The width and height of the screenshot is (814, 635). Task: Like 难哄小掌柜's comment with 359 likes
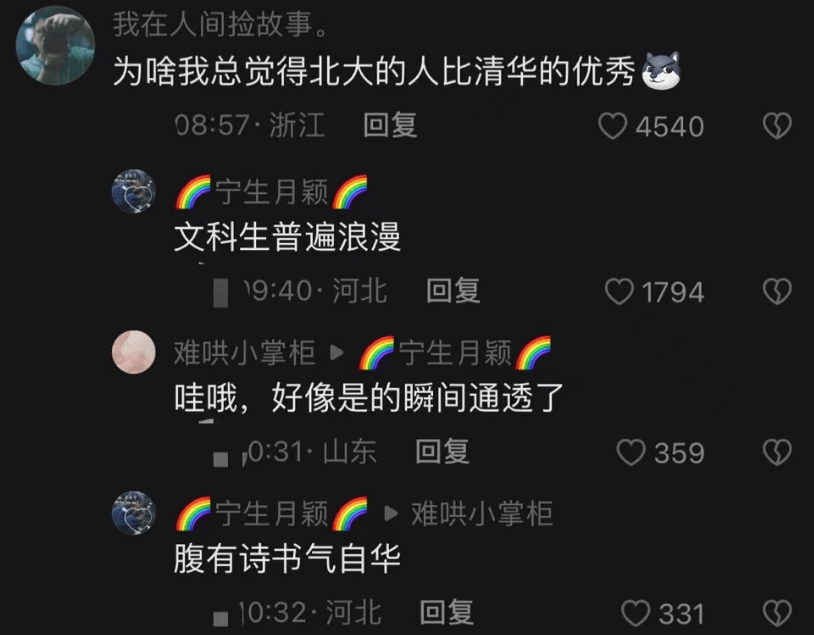pyautogui.click(x=630, y=453)
